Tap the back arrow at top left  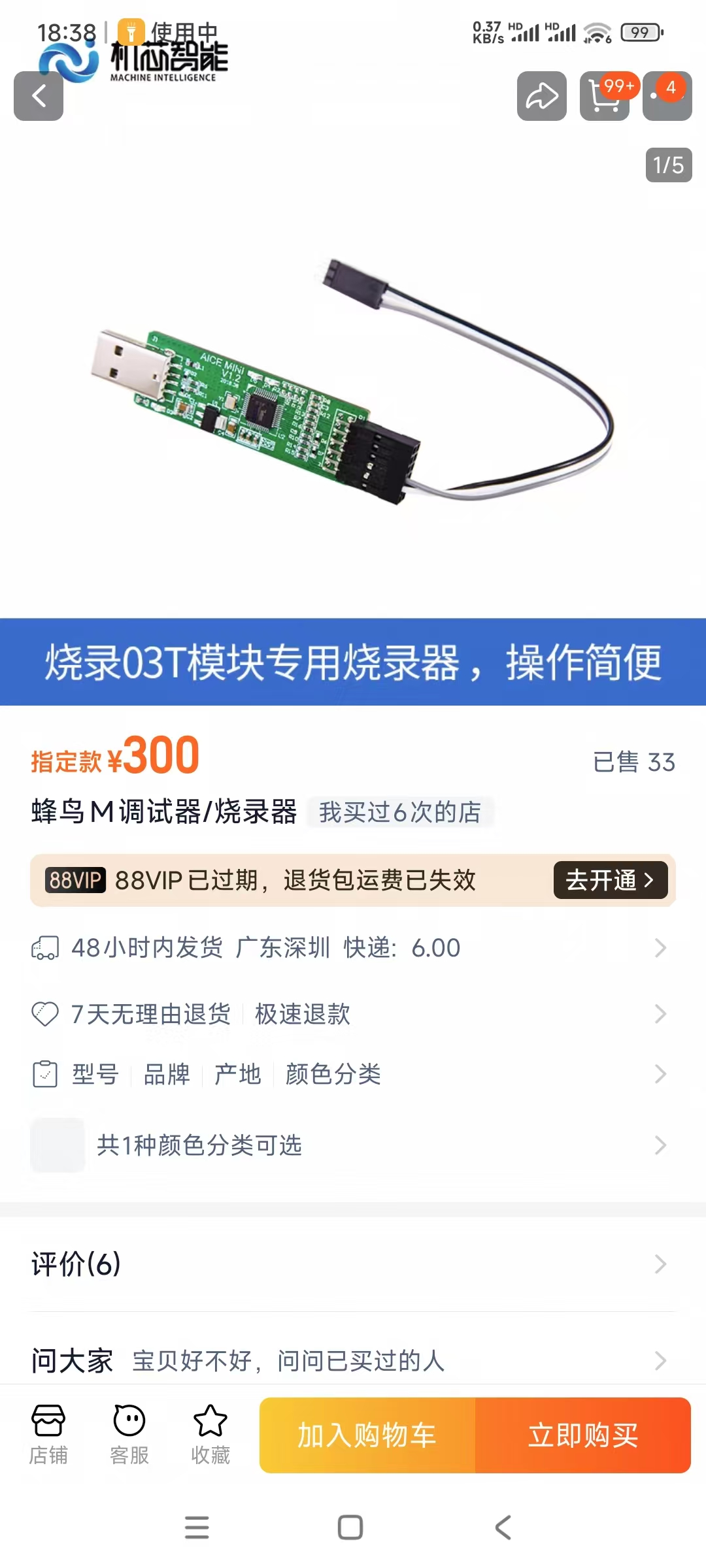coord(39,97)
